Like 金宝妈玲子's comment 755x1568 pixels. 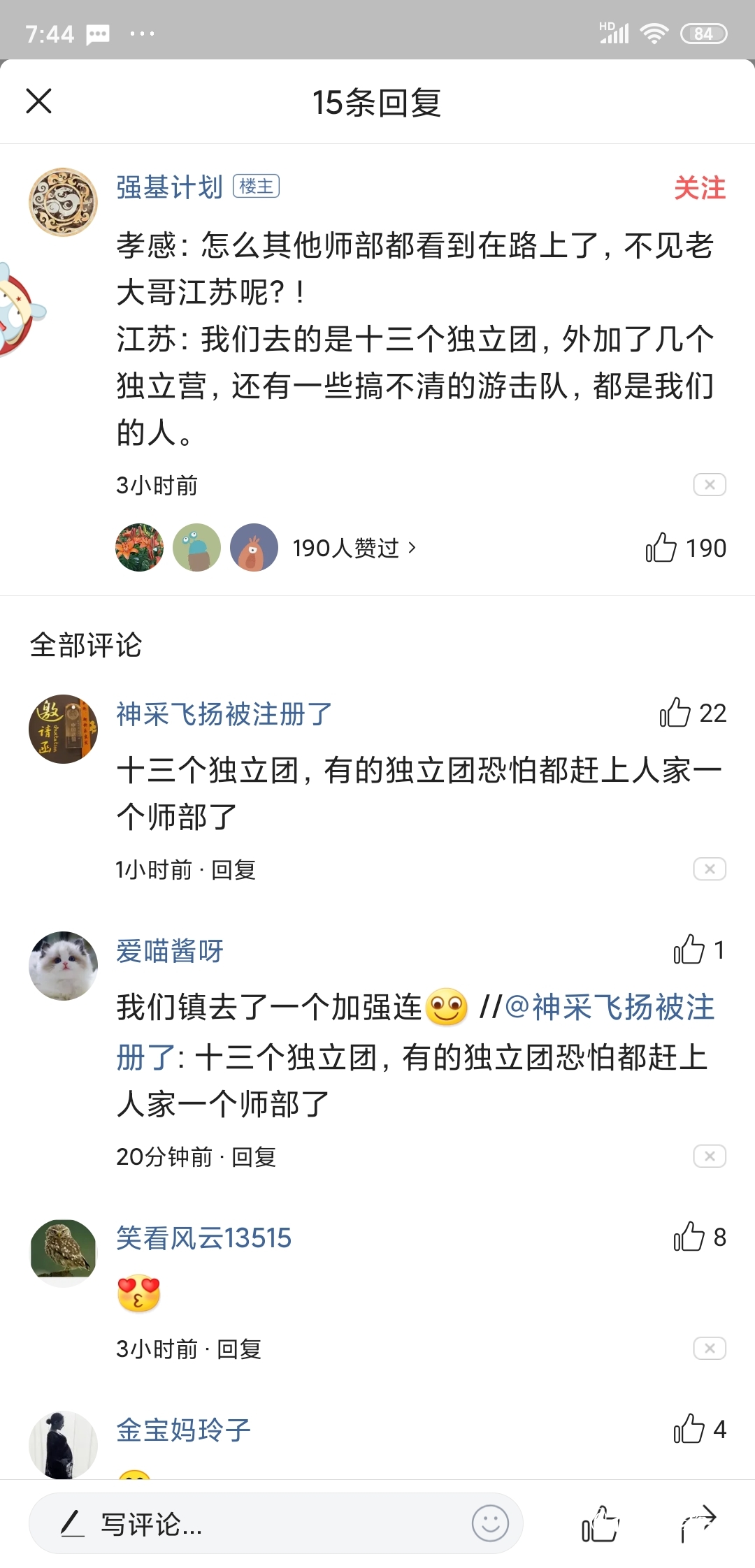click(689, 1430)
